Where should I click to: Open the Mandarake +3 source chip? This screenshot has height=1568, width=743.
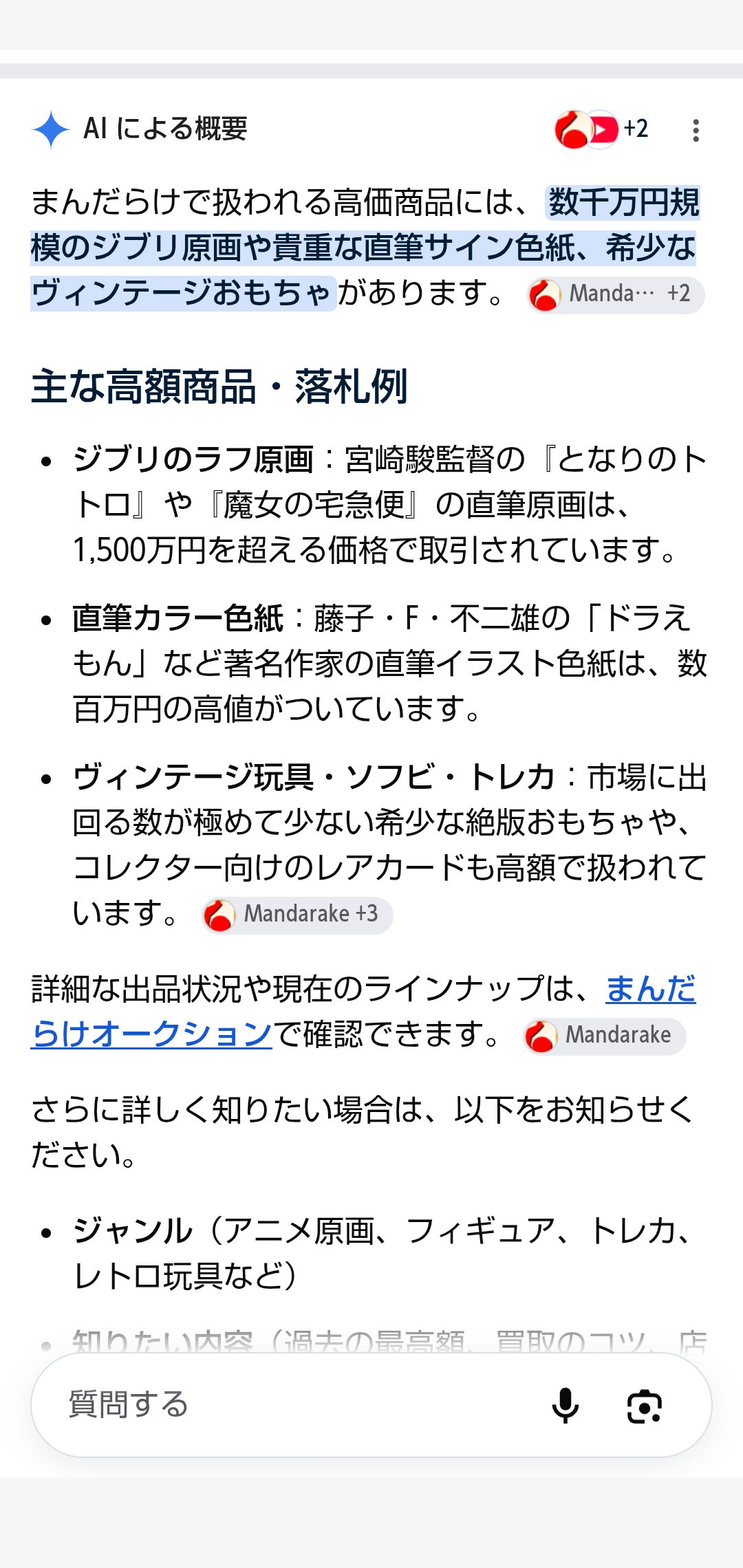[297, 915]
